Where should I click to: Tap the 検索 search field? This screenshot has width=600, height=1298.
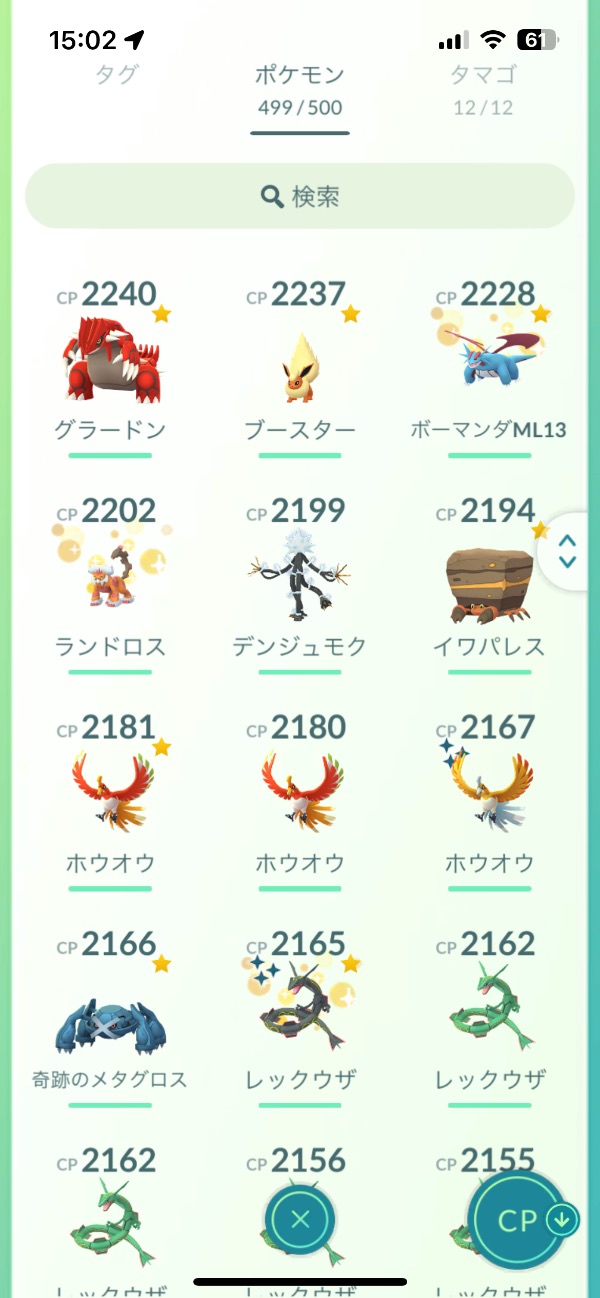pos(300,196)
